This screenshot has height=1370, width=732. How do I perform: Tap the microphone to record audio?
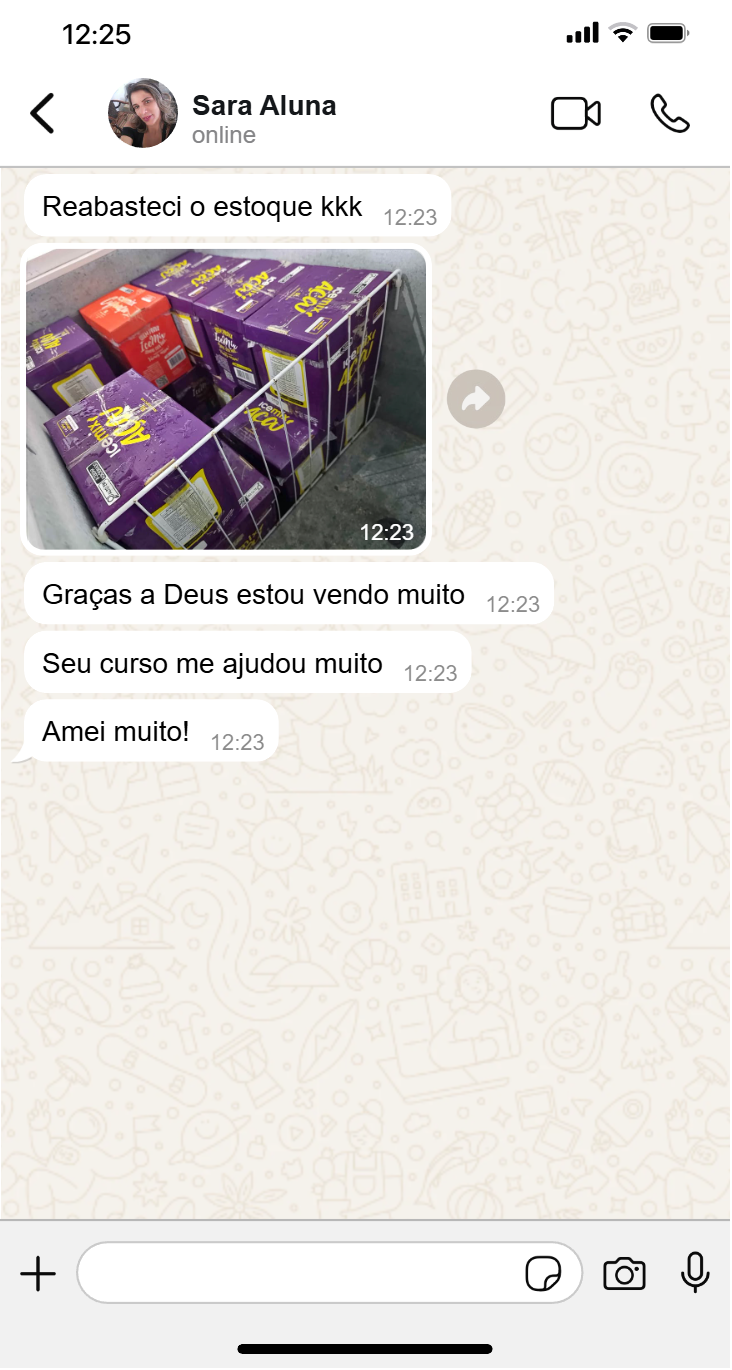695,1273
